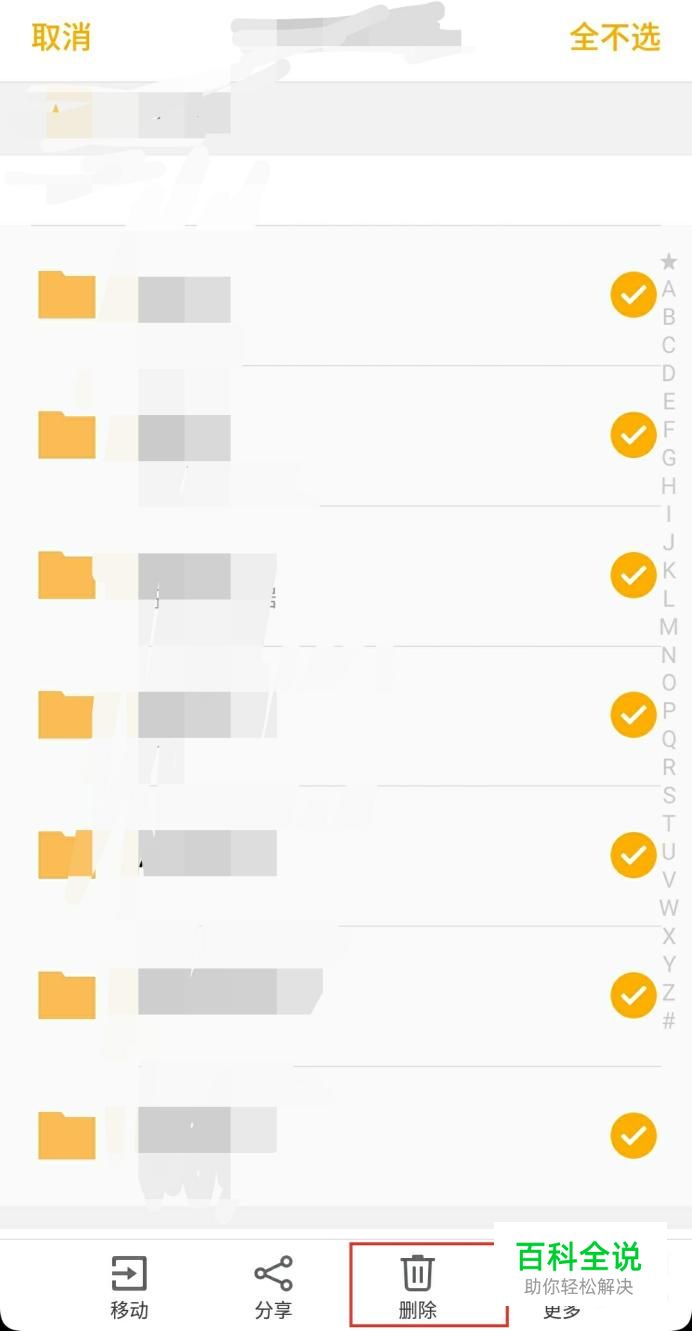Jump to letter M in the index
Viewport: 692px width, 1331px height.
click(668, 627)
